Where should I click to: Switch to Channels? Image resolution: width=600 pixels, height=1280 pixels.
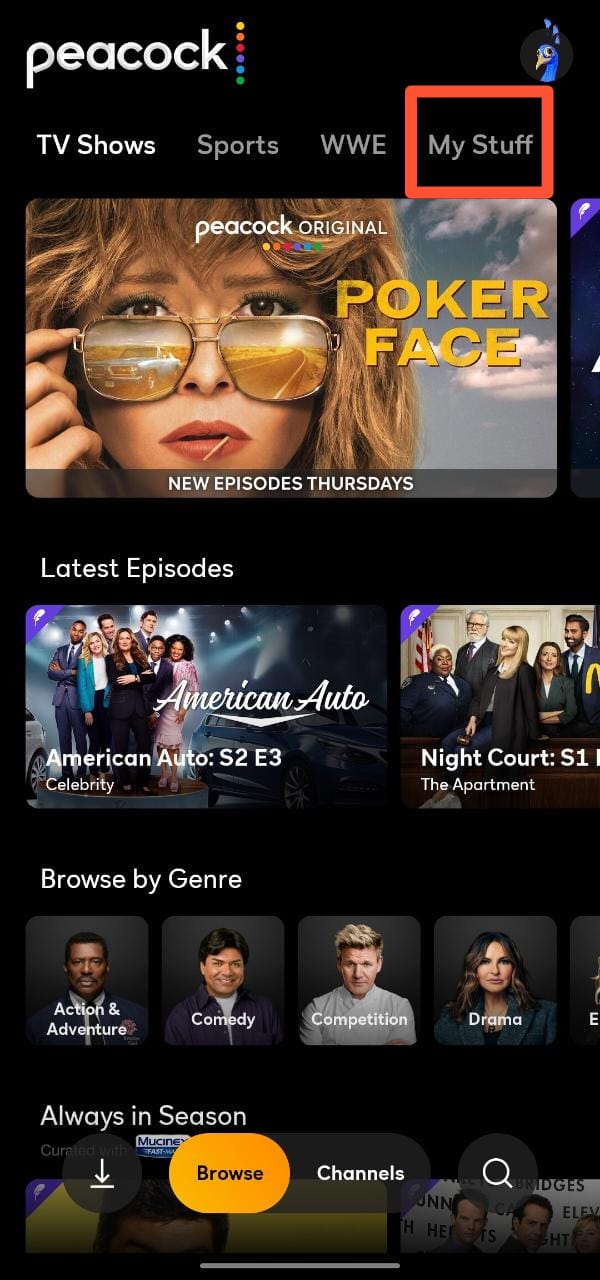tap(360, 1174)
